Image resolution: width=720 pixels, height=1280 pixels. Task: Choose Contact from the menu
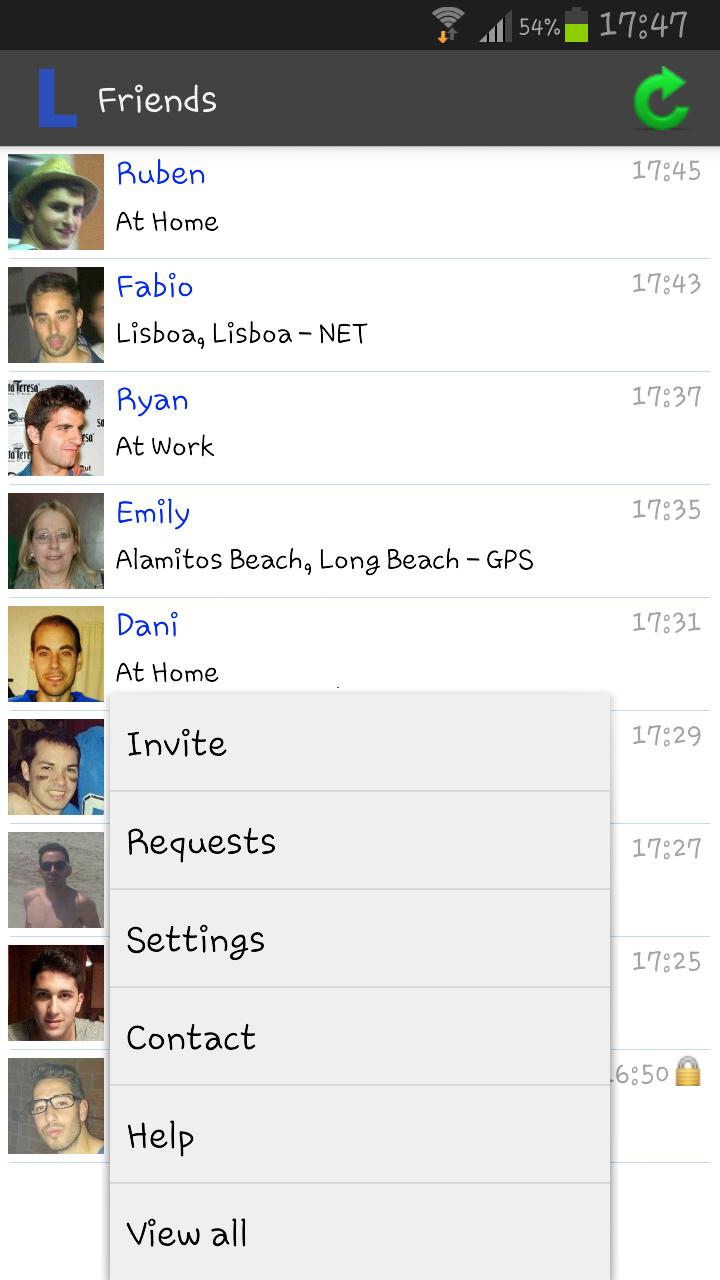[x=360, y=1037]
